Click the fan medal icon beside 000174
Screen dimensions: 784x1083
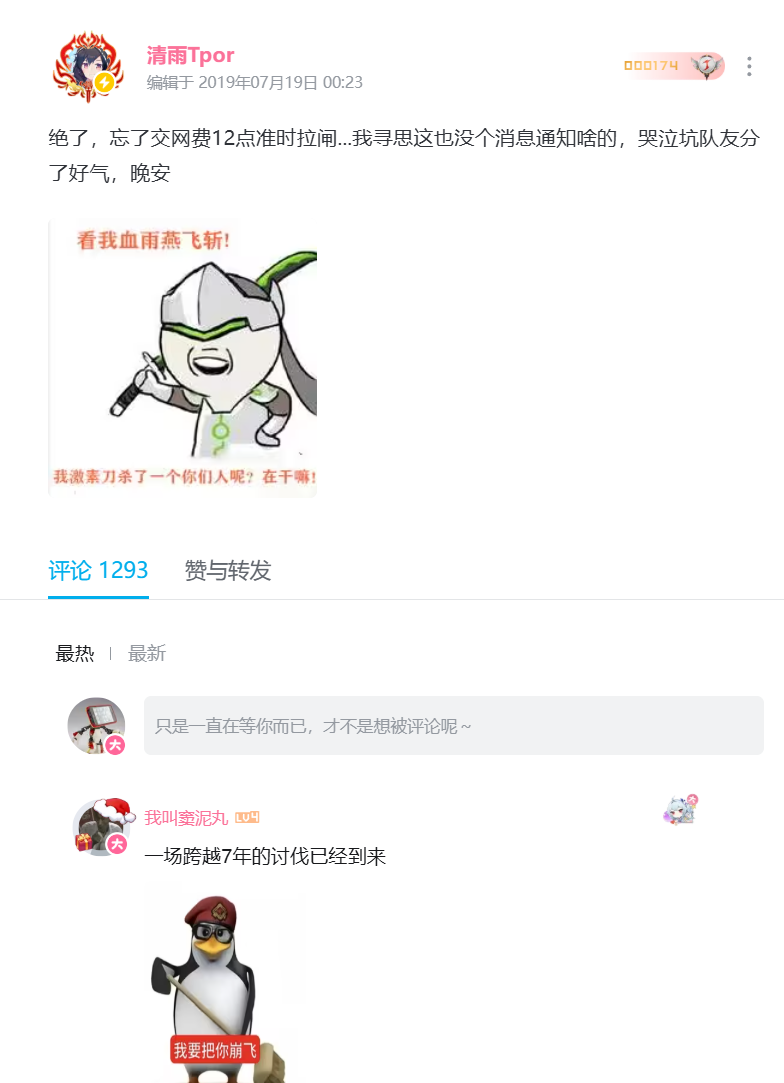[706, 63]
